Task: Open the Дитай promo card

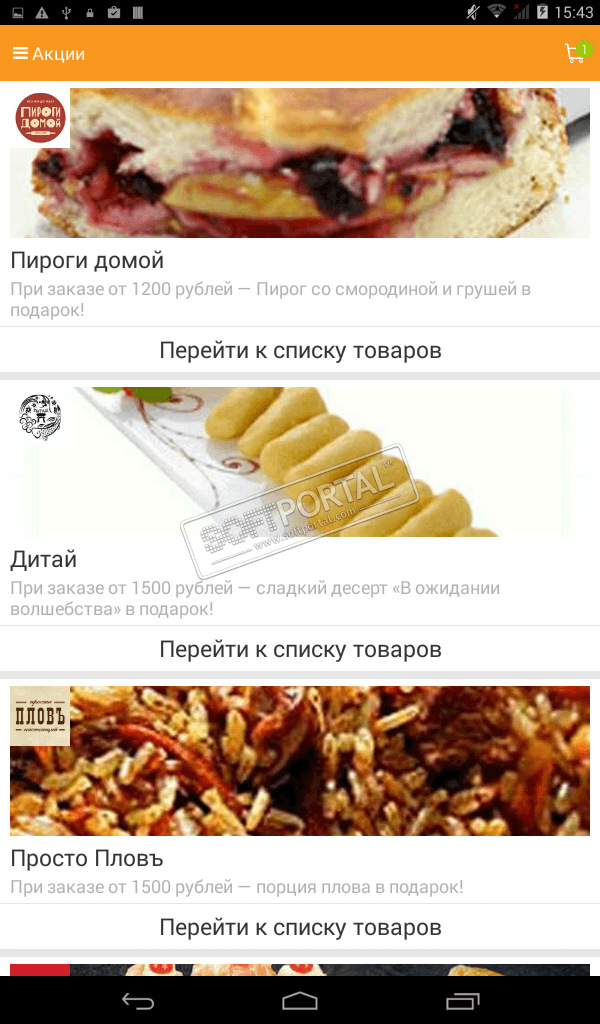Action: [300, 462]
